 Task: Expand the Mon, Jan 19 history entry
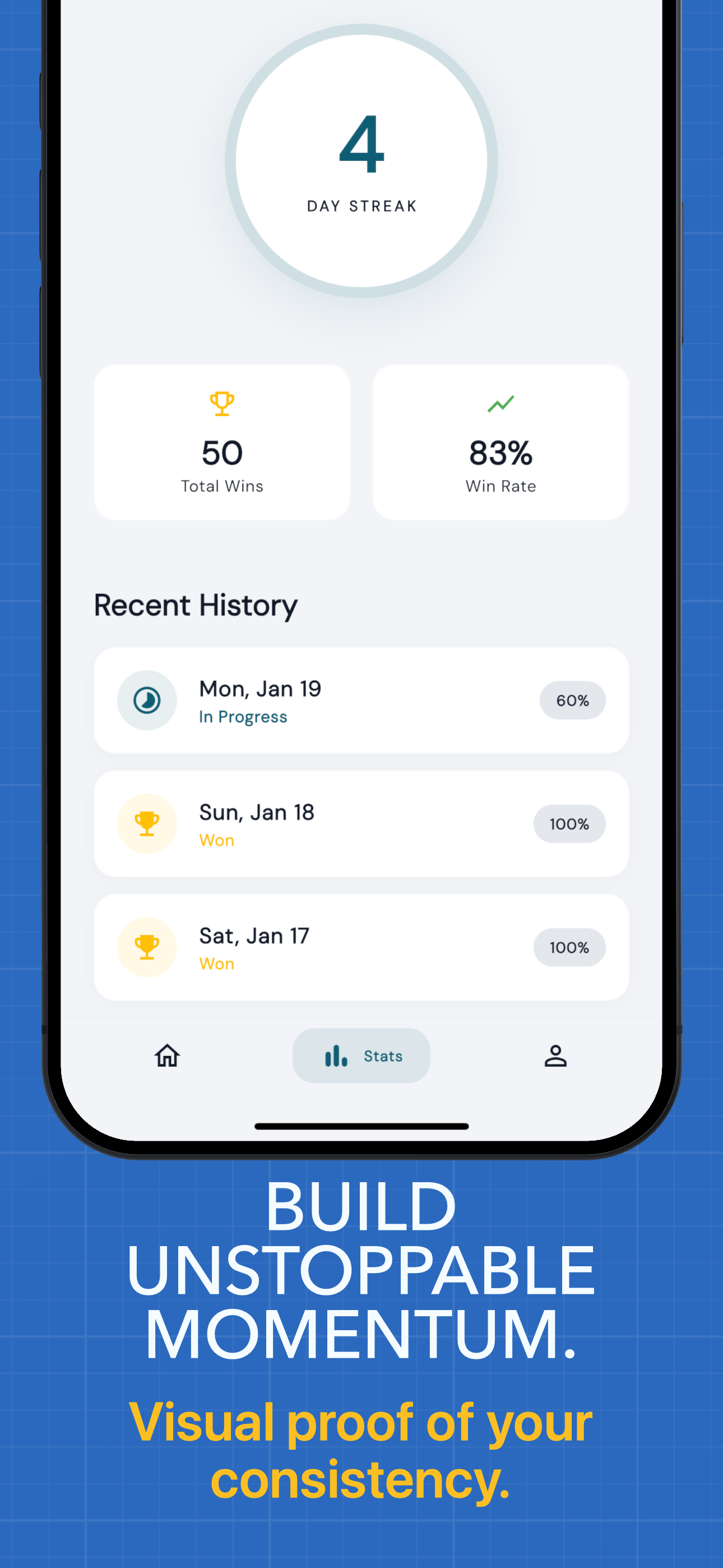tap(361, 700)
